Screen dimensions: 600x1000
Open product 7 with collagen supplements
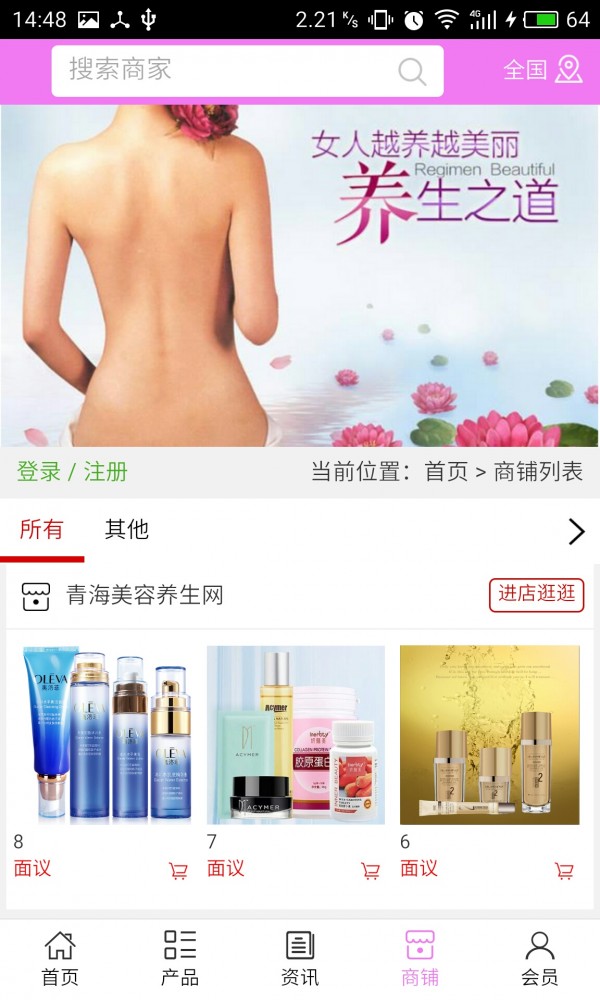(x=296, y=735)
